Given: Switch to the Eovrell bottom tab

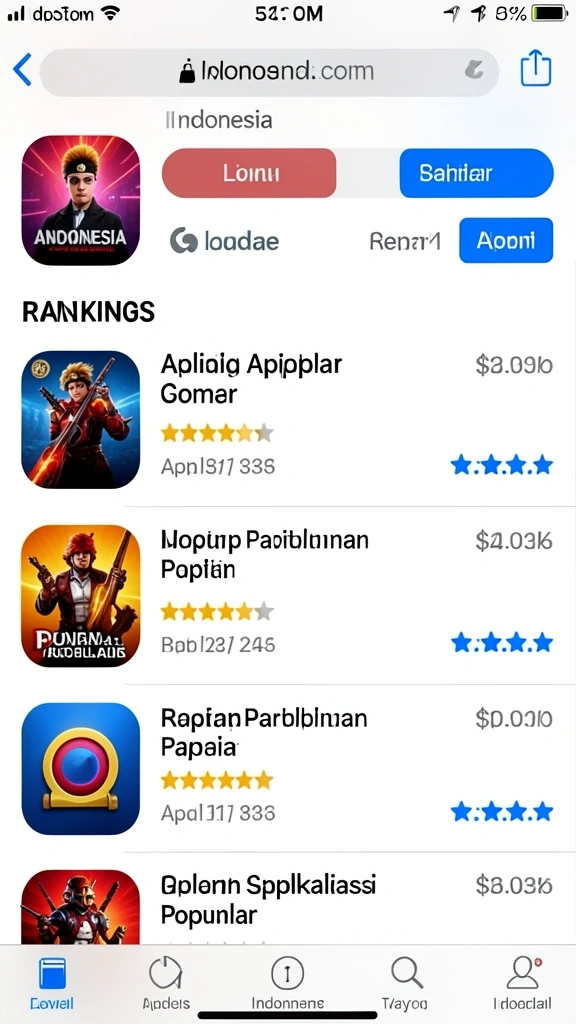Looking at the screenshot, I should (x=52, y=983).
